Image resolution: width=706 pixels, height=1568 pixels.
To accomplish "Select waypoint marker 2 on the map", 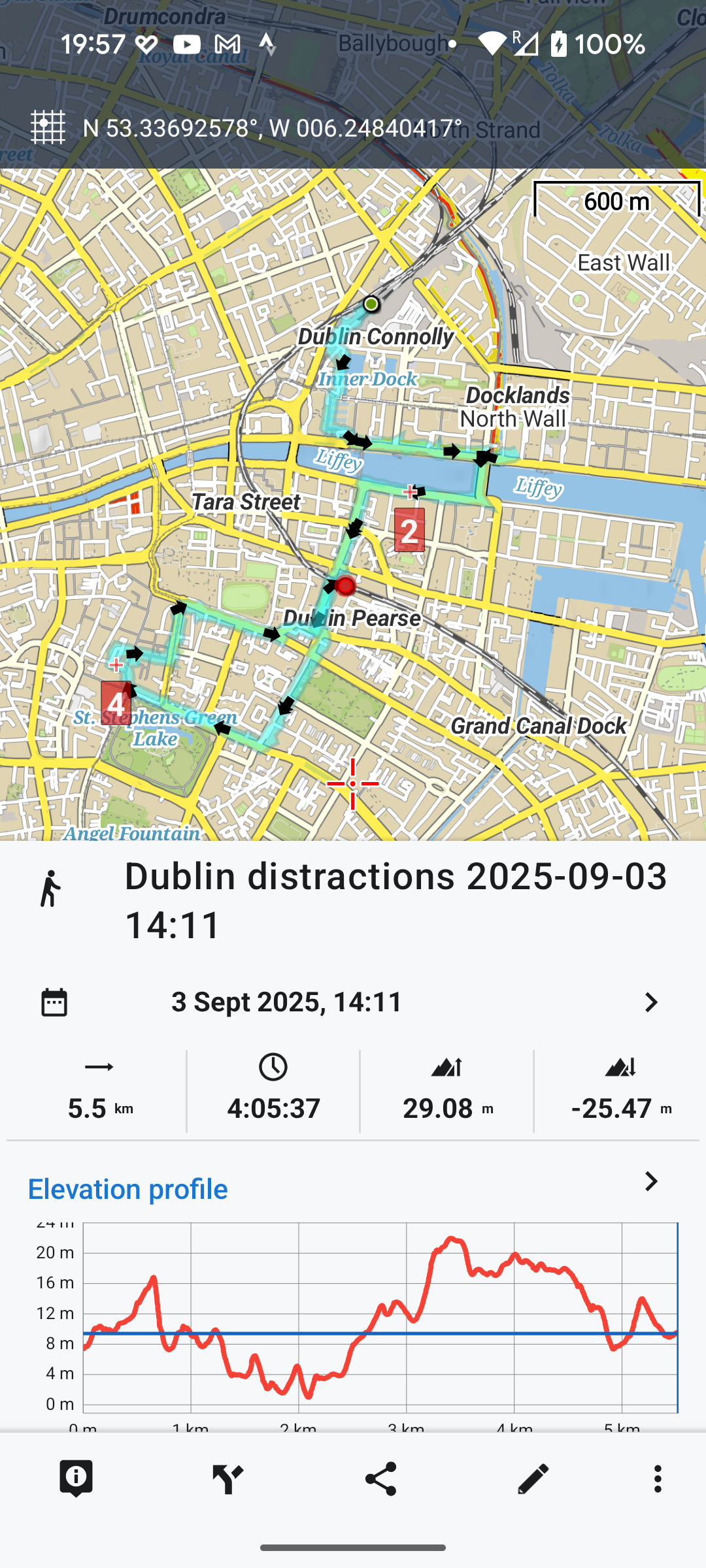I will [x=409, y=531].
